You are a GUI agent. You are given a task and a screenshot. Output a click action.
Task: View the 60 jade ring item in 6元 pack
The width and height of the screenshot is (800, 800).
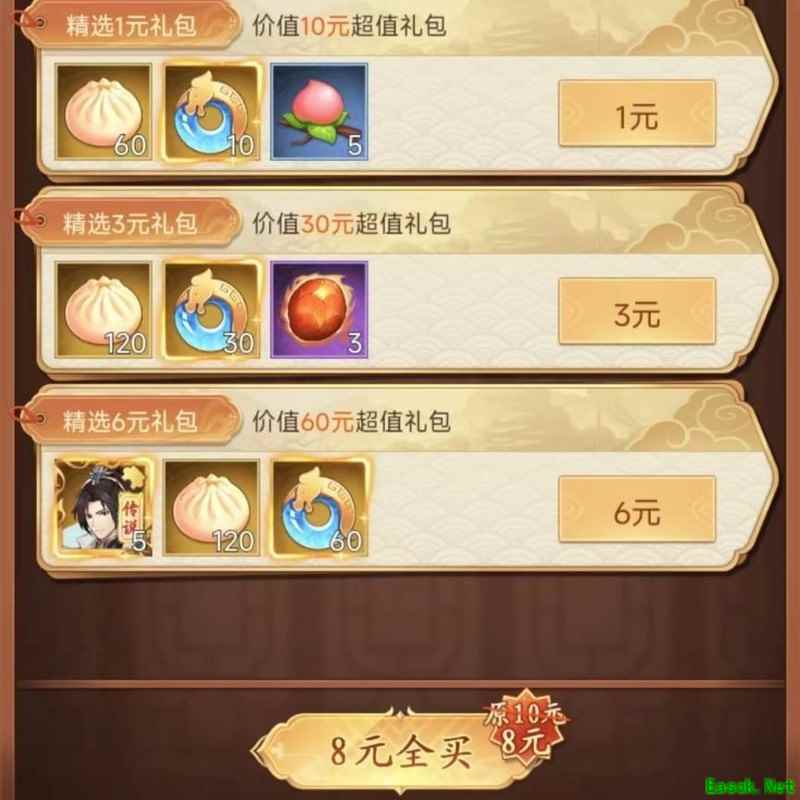(x=318, y=508)
